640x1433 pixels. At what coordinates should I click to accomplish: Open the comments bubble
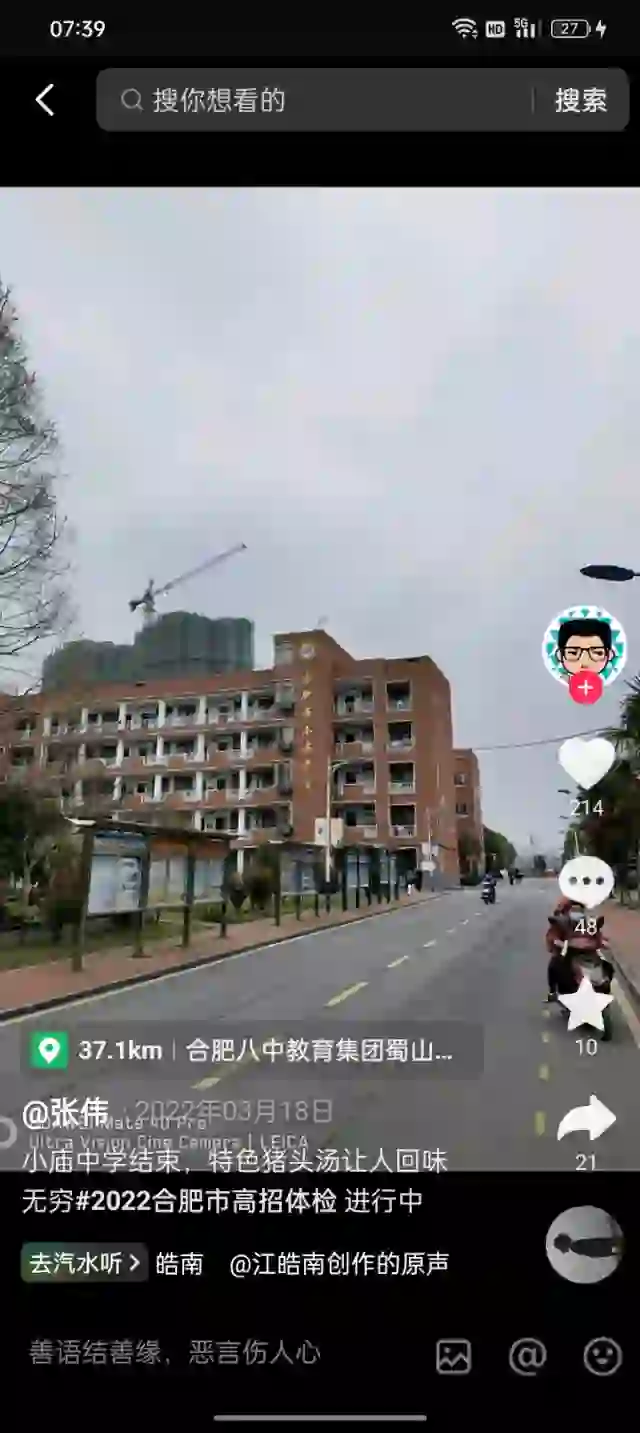pos(586,882)
